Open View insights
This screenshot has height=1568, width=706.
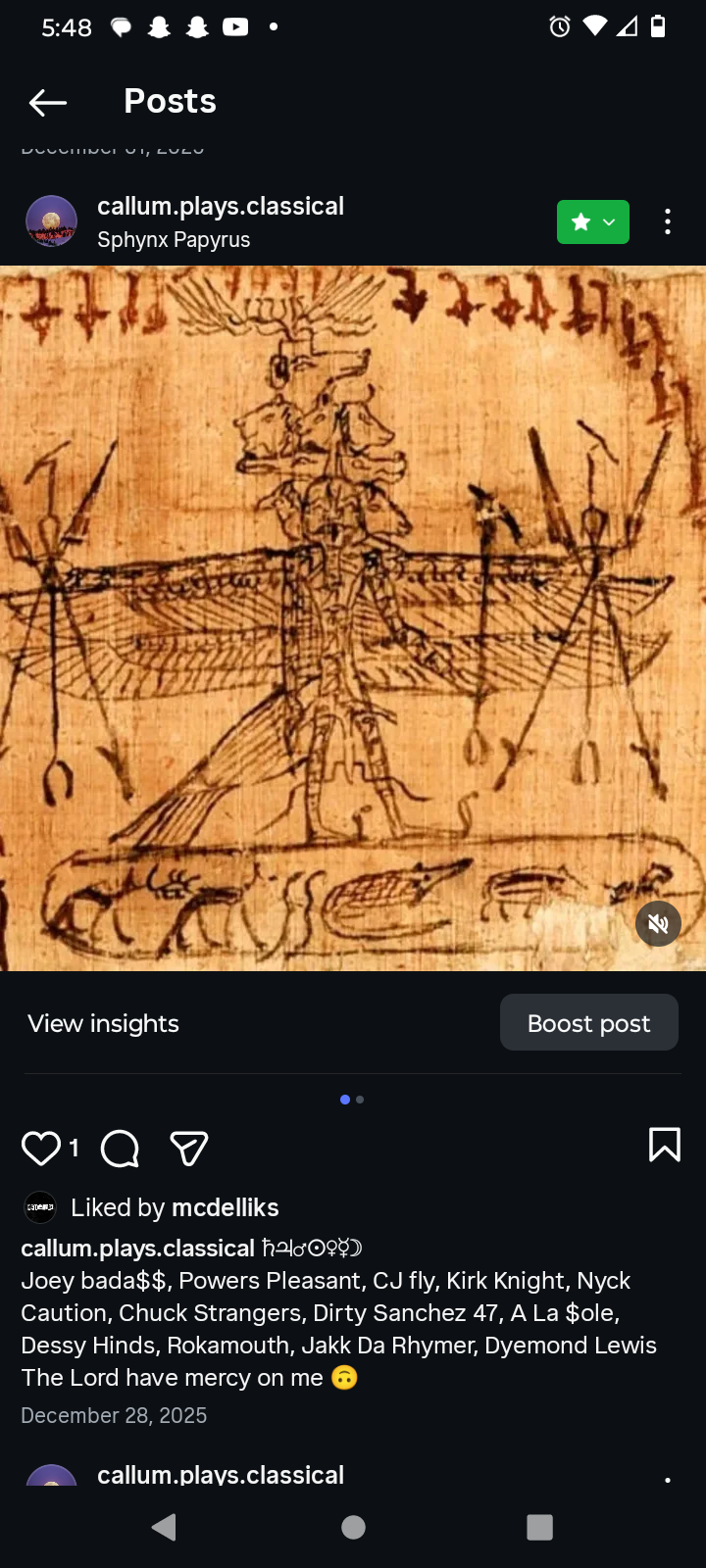104,1023
